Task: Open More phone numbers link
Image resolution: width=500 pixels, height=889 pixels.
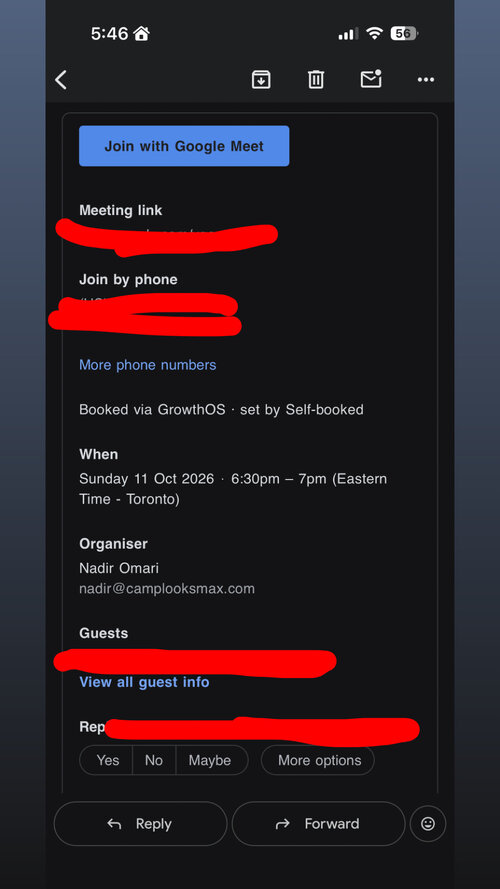Action: [147, 365]
